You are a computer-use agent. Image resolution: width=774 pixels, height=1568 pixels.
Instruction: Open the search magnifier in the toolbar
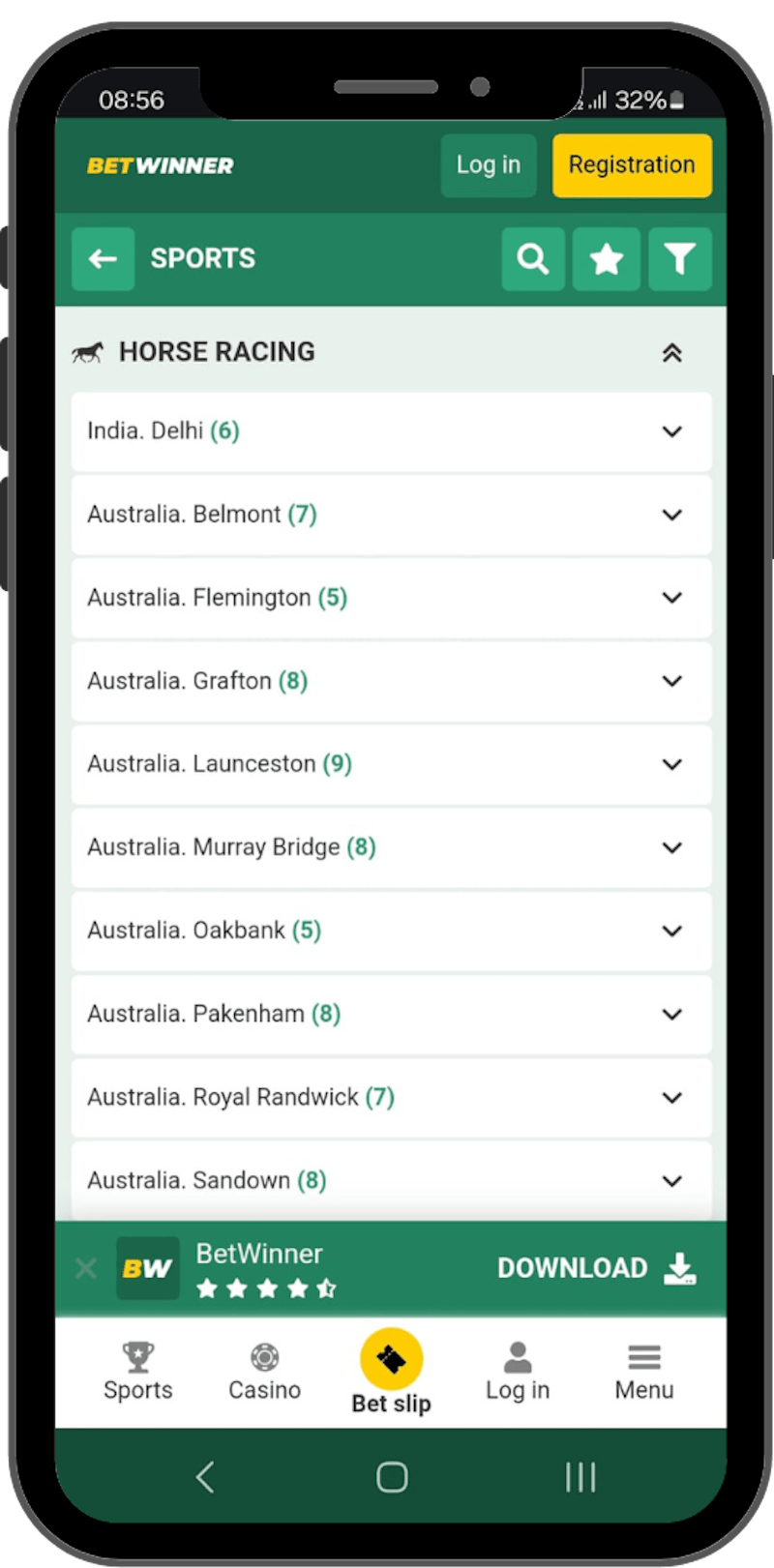(x=533, y=259)
